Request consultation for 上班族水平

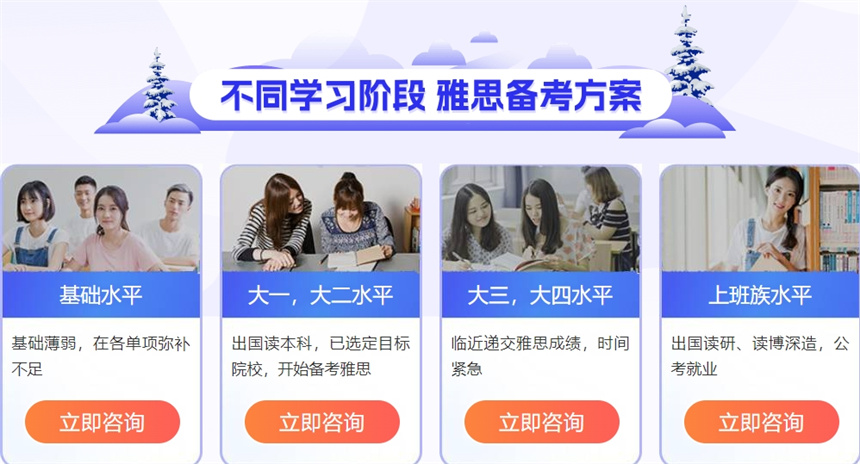[761, 422]
